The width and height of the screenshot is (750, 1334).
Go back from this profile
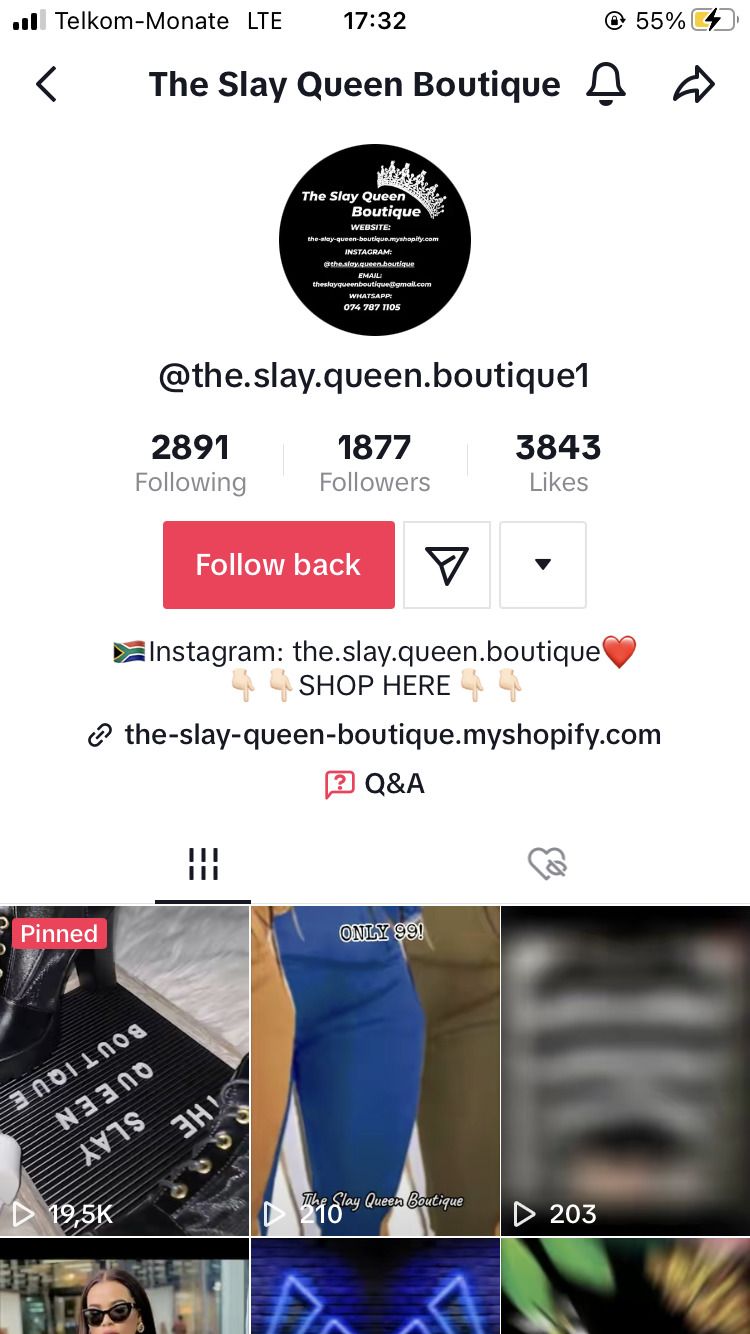pos(46,85)
